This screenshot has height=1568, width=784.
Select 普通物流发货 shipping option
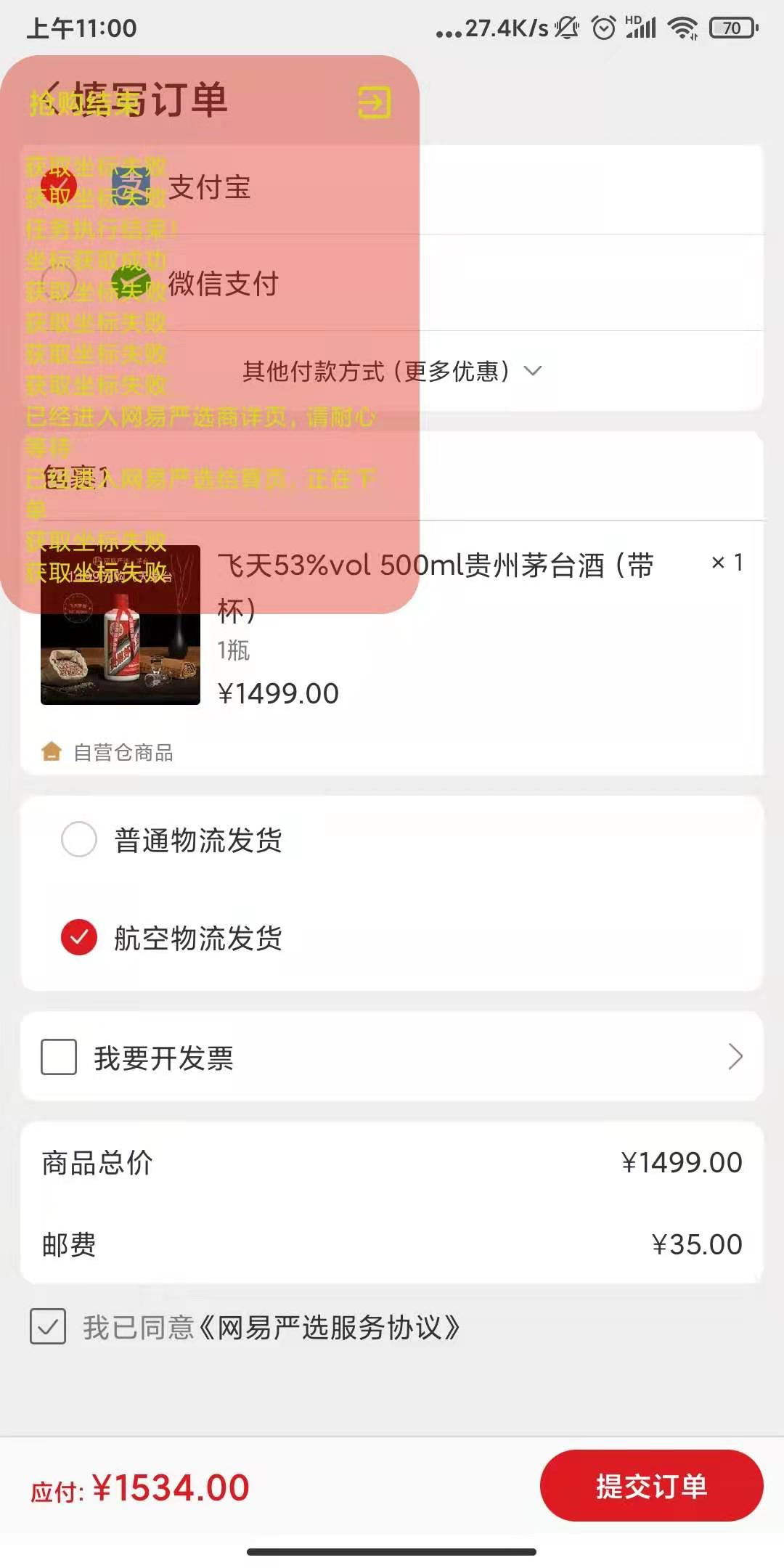point(79,840)
